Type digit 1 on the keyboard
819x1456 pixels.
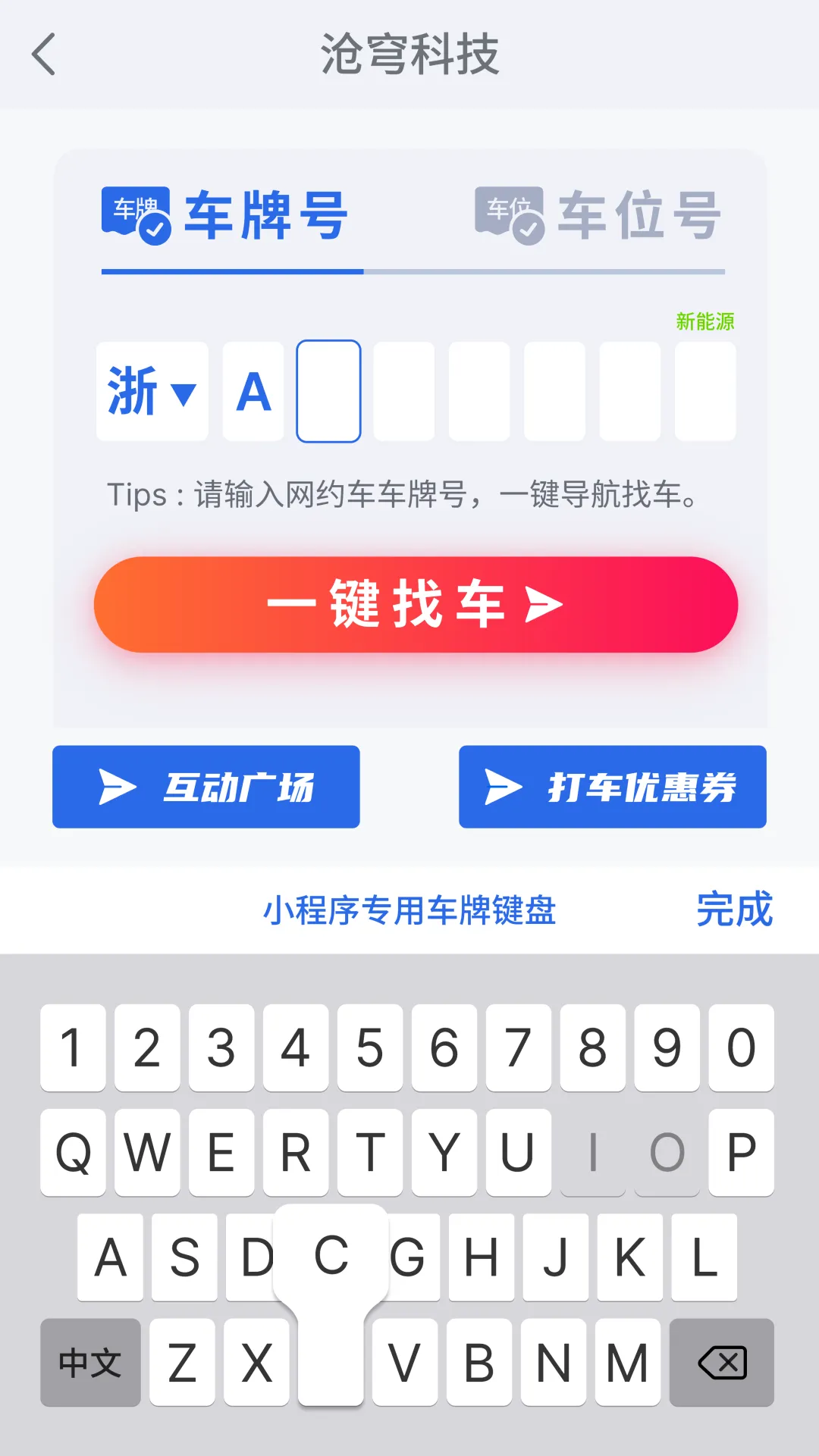coord(73,1047)
